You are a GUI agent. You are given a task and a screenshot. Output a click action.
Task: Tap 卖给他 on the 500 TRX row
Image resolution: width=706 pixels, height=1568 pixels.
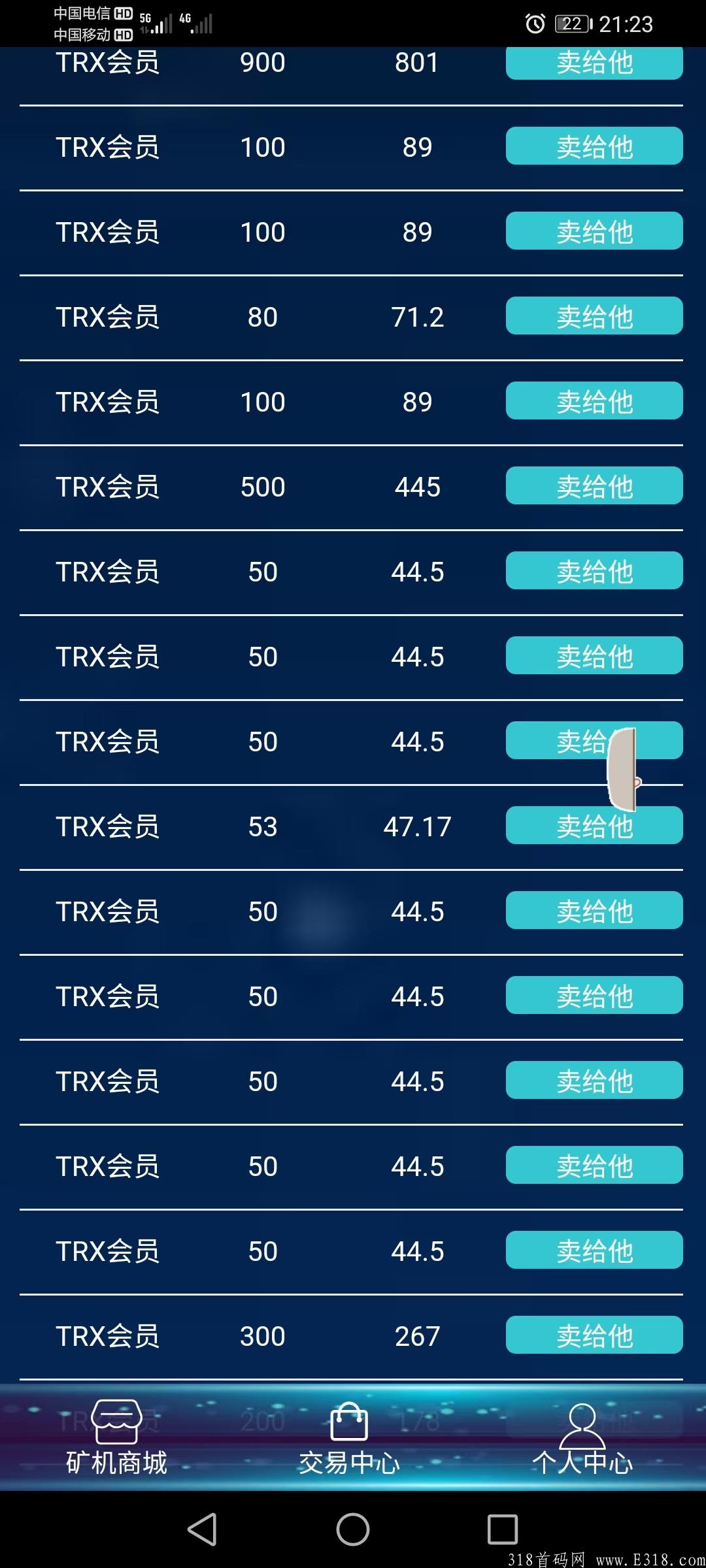593,485
